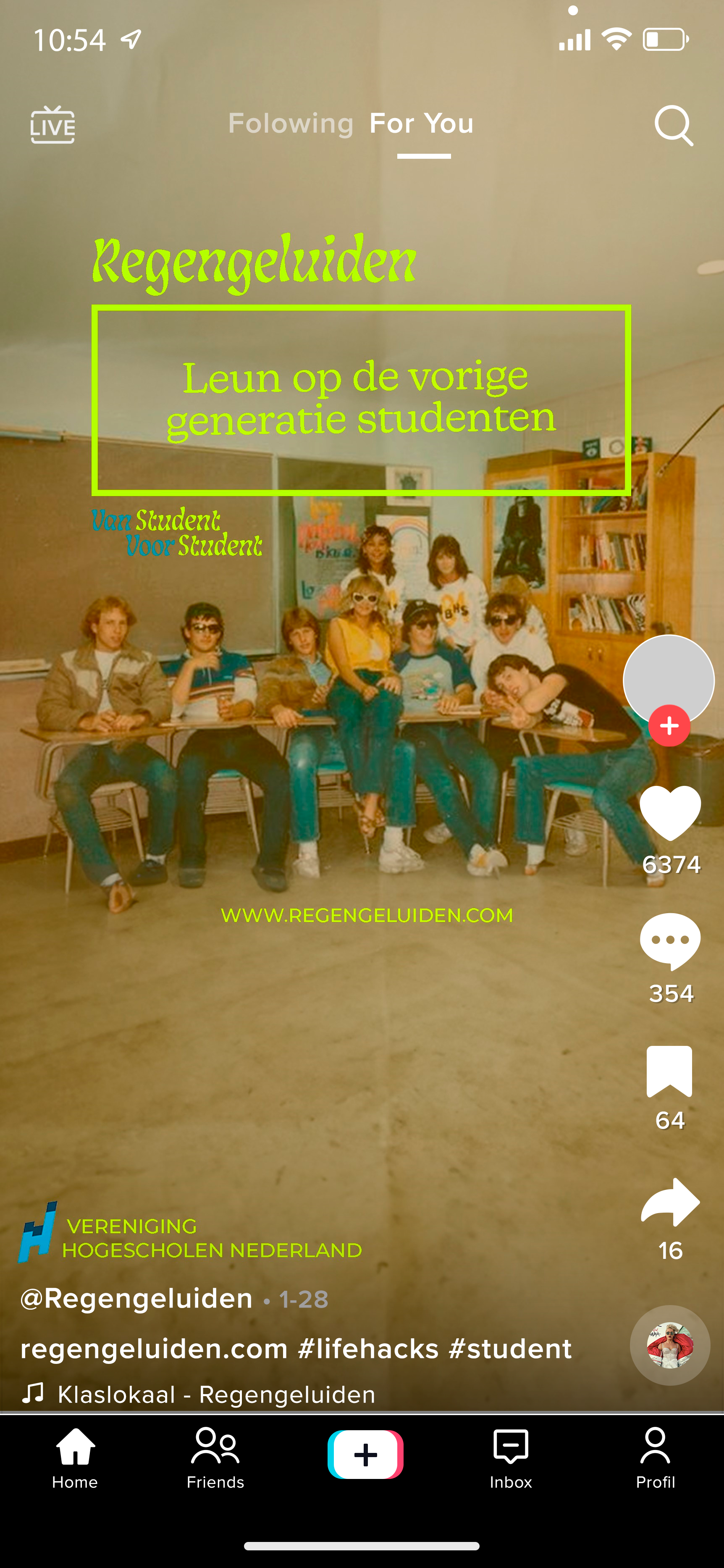Open the LIVE streams icon
The width and height of the screenshot is (724, 1568).
[53, 126]
